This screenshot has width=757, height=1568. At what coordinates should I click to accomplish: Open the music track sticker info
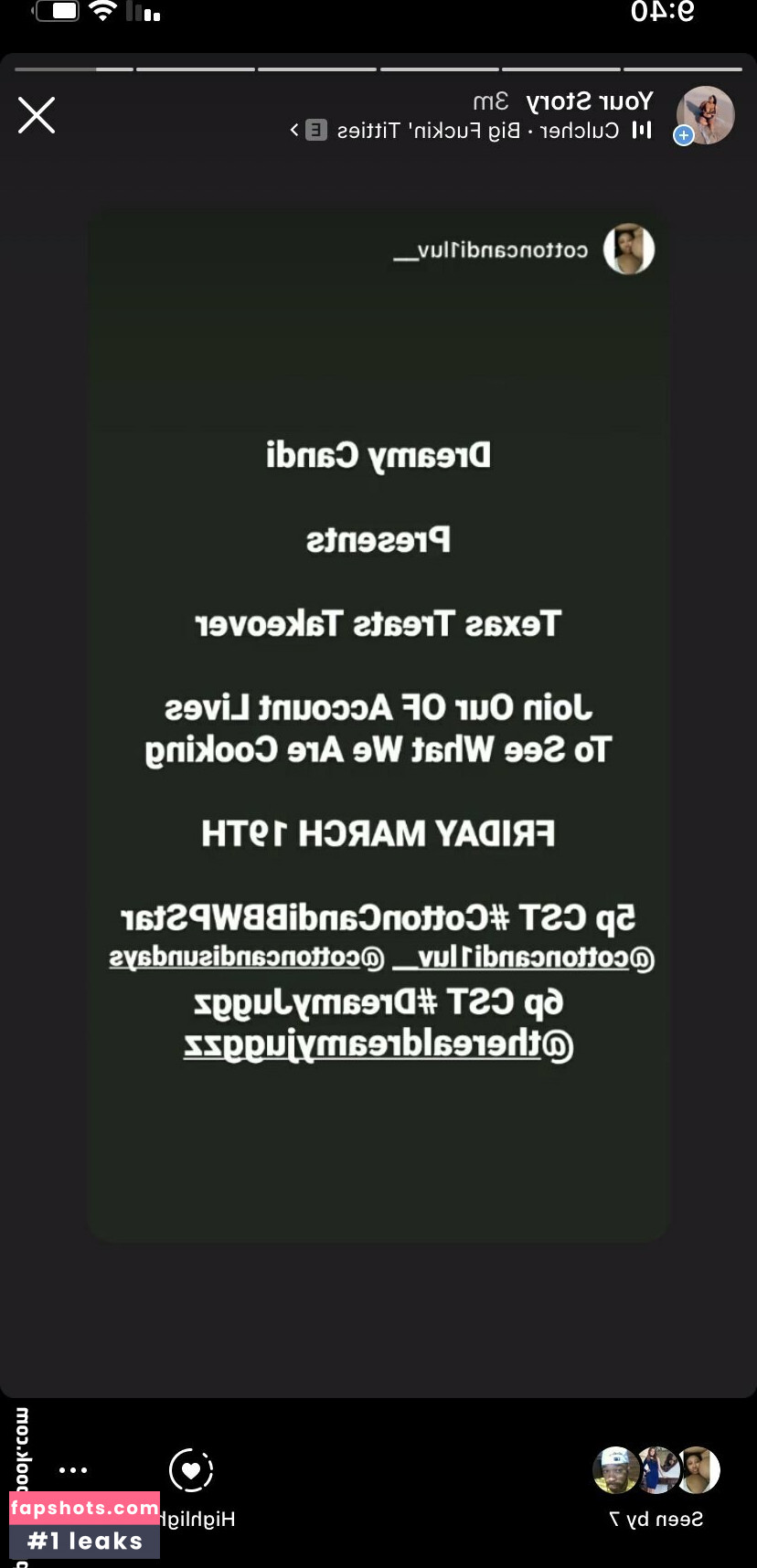[x=471, y=131]
